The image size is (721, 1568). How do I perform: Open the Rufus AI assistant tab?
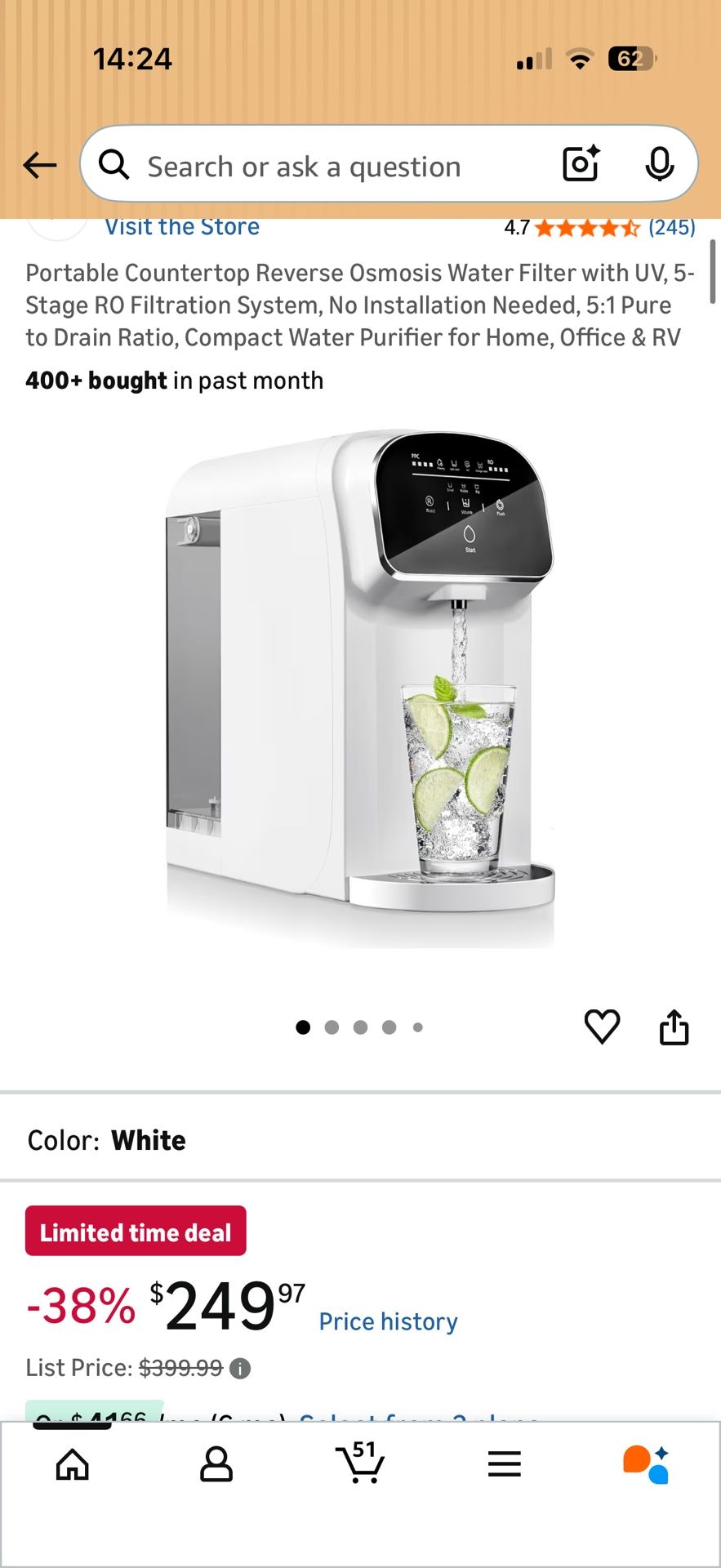[646, 1464]
